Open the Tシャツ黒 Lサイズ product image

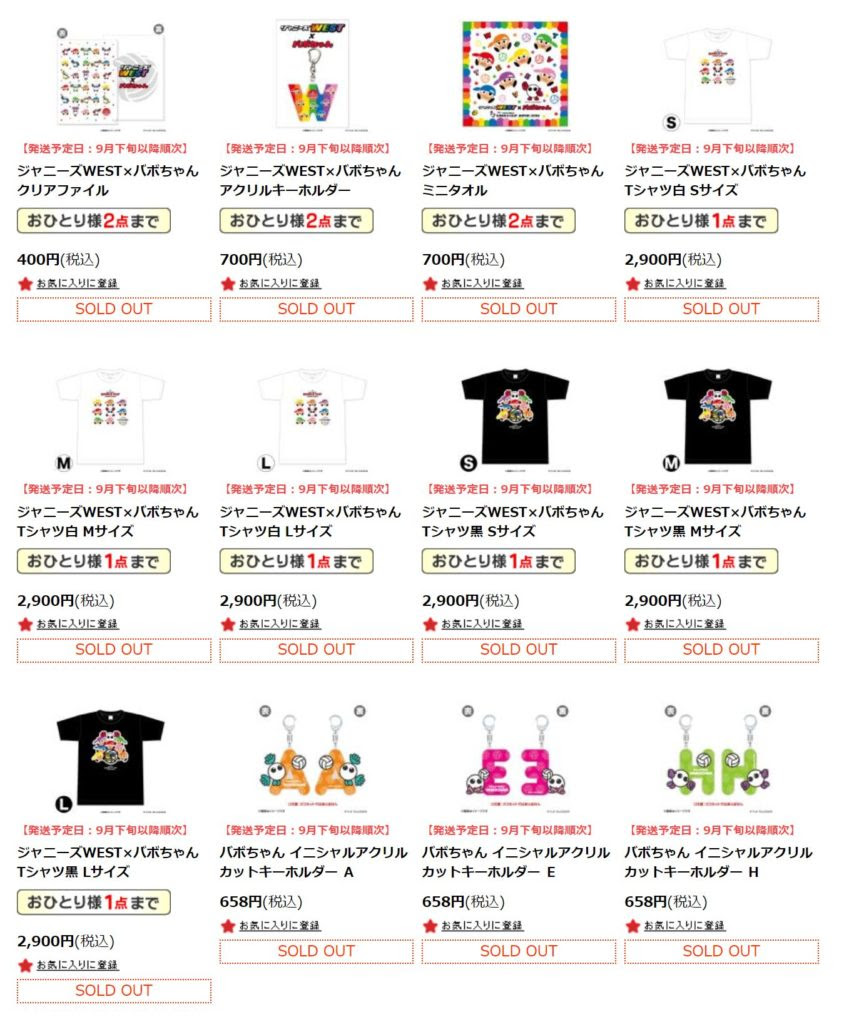coord(113,755)
